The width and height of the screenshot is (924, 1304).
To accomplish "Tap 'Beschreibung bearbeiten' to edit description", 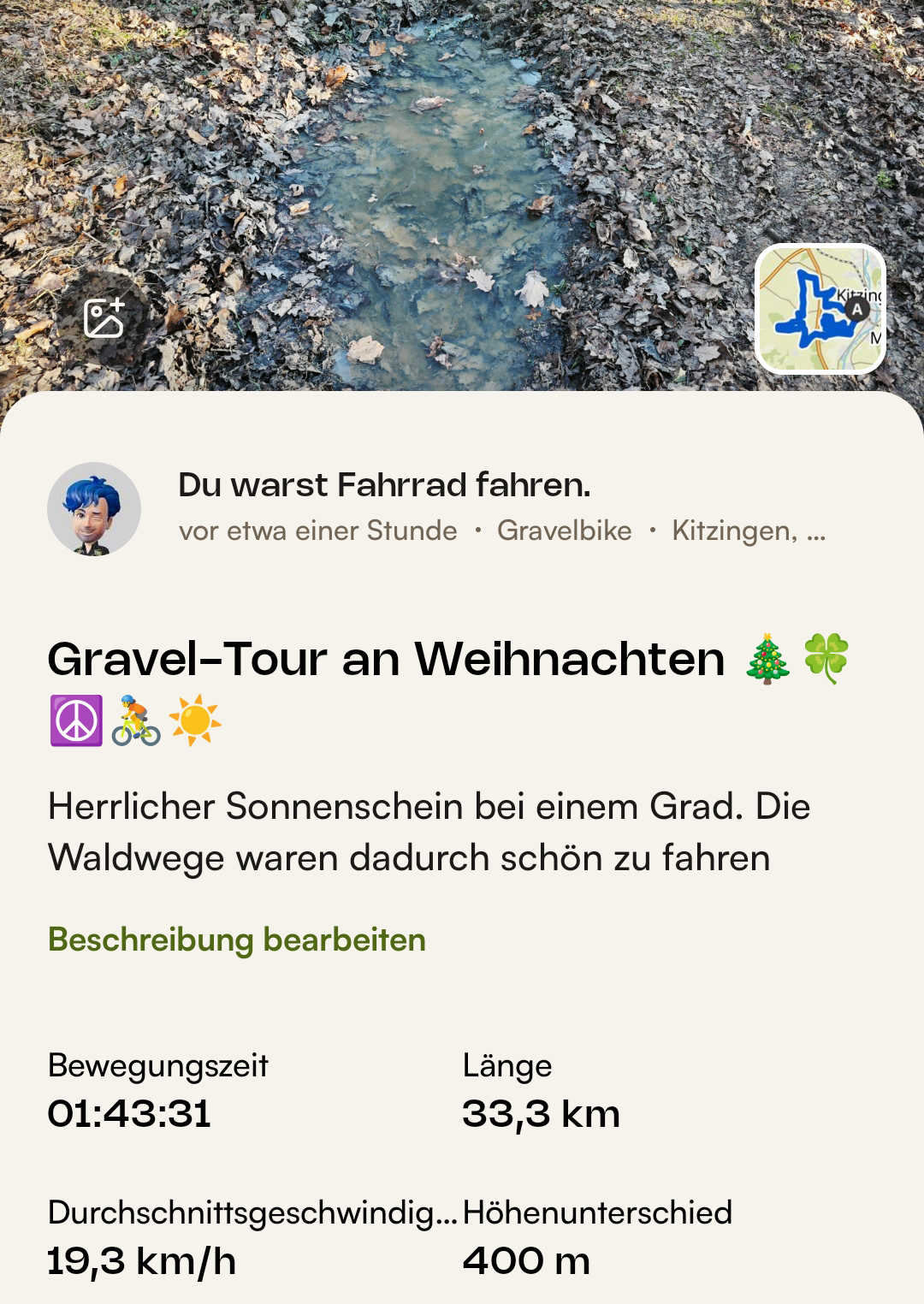I will click(x=237, y=939).
